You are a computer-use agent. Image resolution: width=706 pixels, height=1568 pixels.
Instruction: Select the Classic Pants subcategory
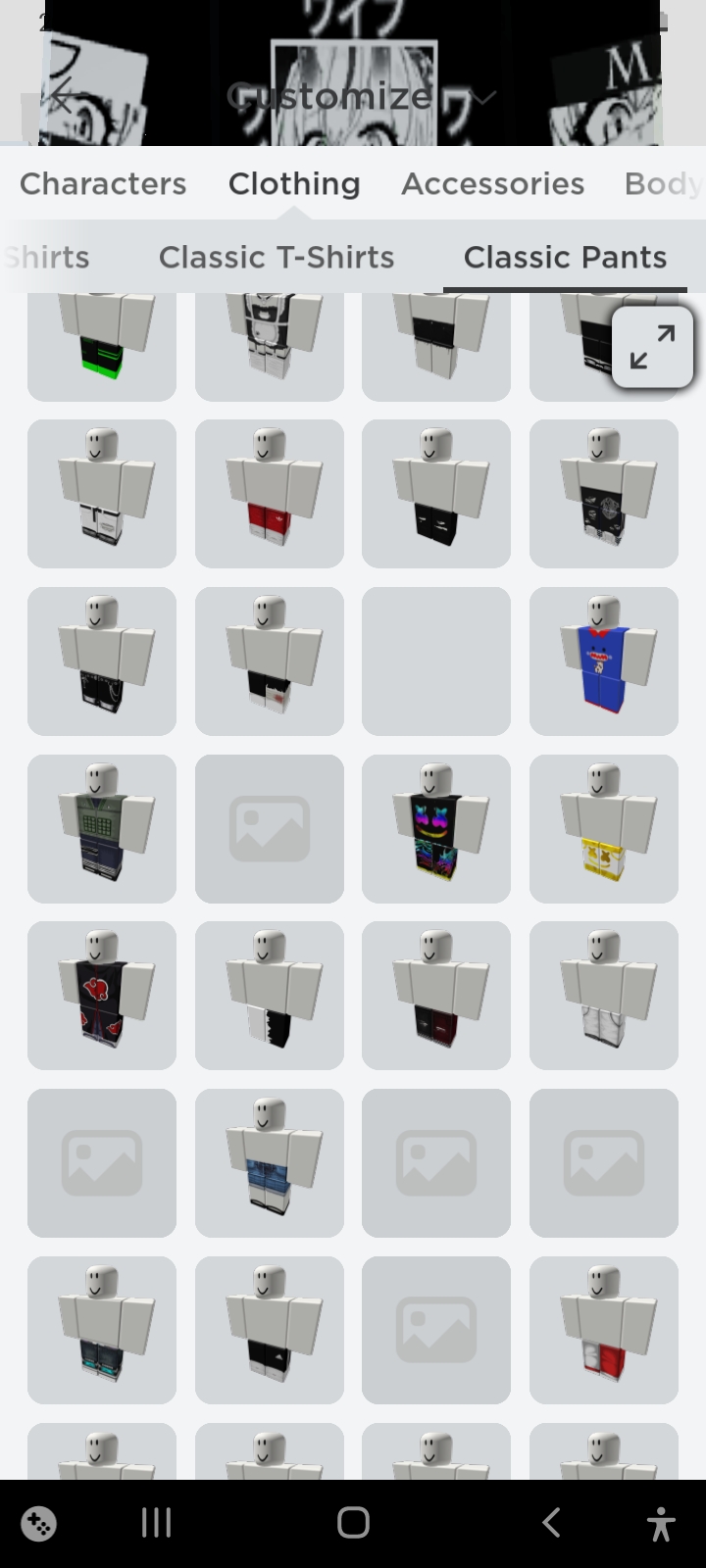coord(565,257)
